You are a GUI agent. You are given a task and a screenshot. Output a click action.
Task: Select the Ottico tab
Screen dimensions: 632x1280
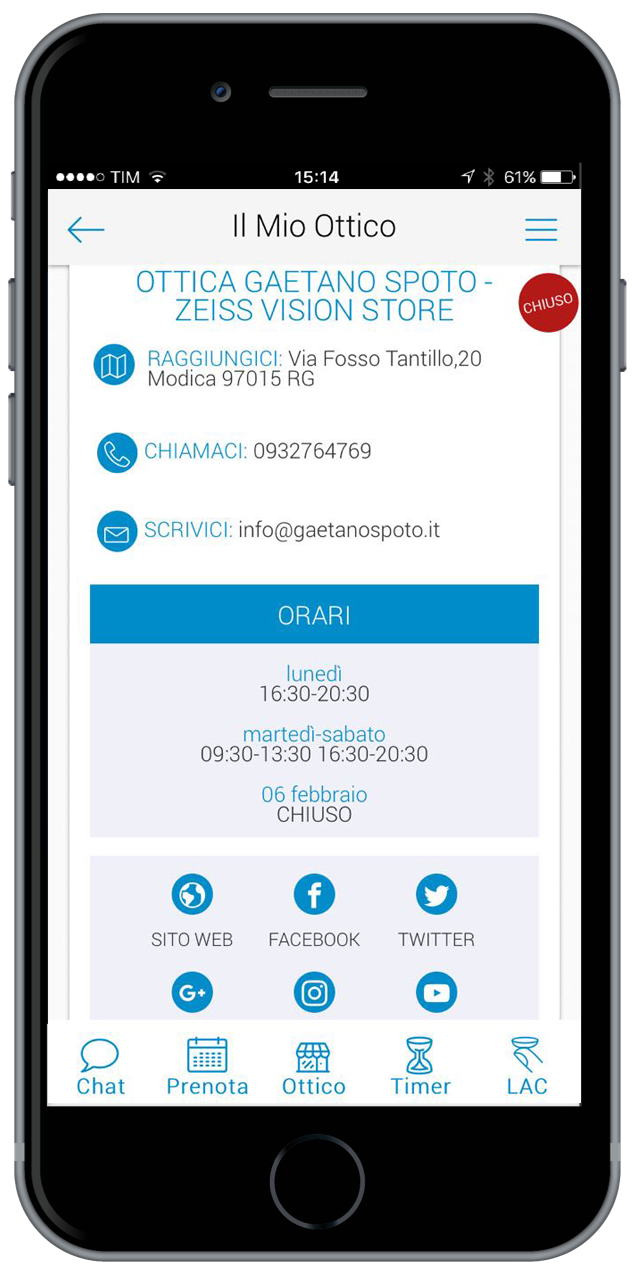[314, 1067]
